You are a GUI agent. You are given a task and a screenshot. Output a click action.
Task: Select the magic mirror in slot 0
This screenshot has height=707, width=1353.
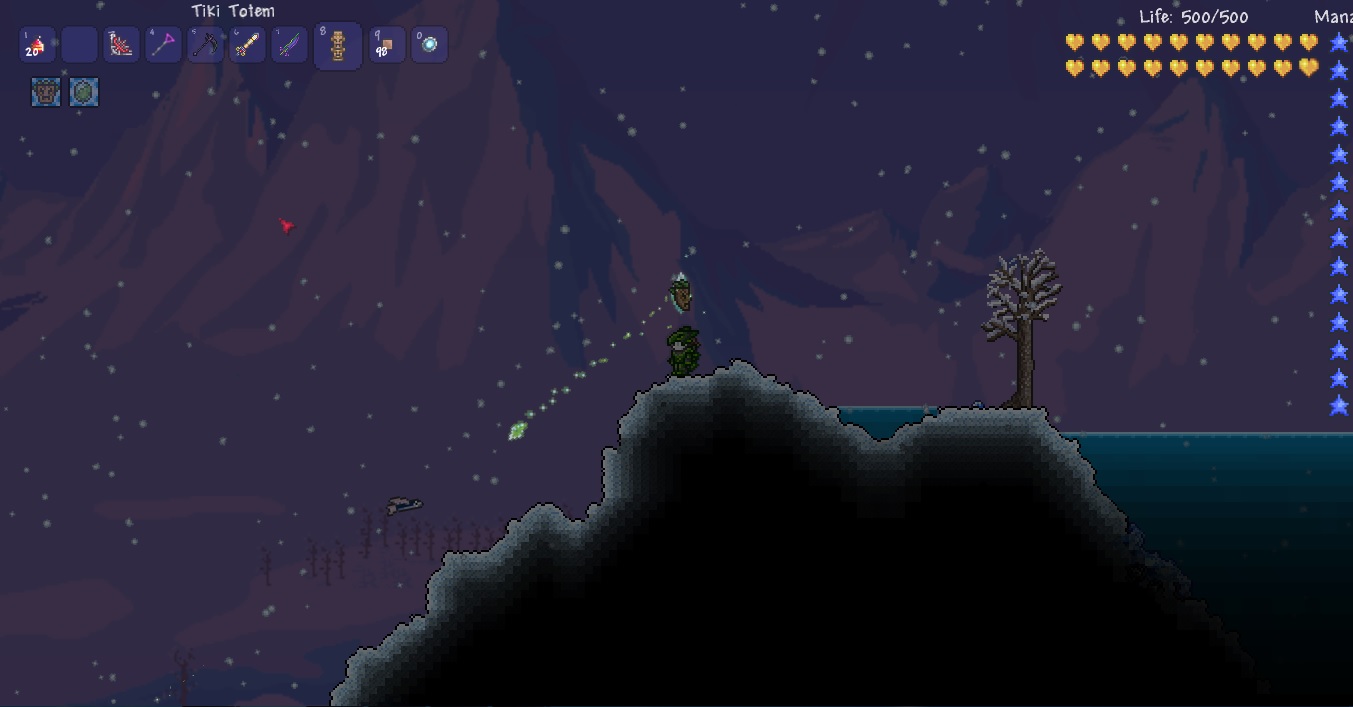coord(429,45)
